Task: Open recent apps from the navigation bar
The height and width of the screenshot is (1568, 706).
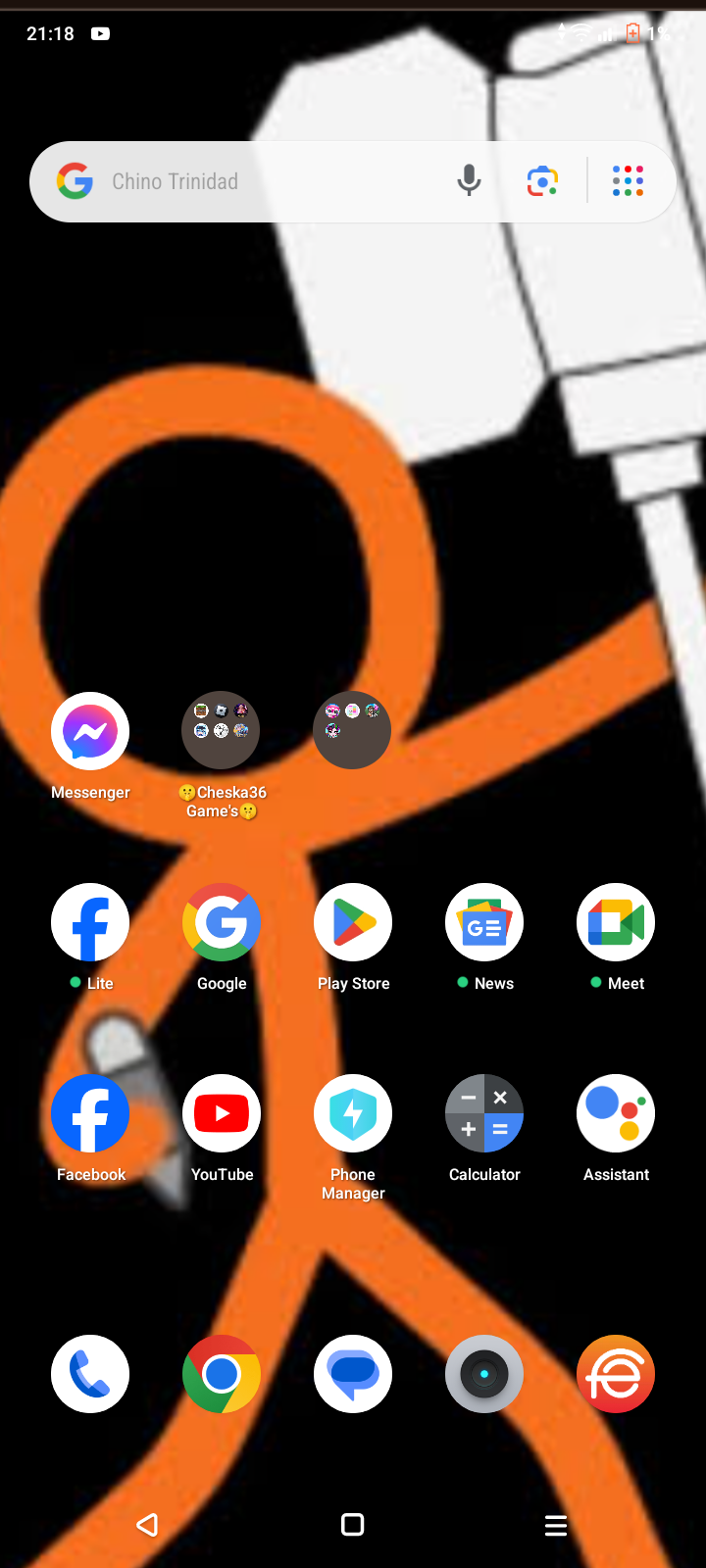Action: point(556,1525)
